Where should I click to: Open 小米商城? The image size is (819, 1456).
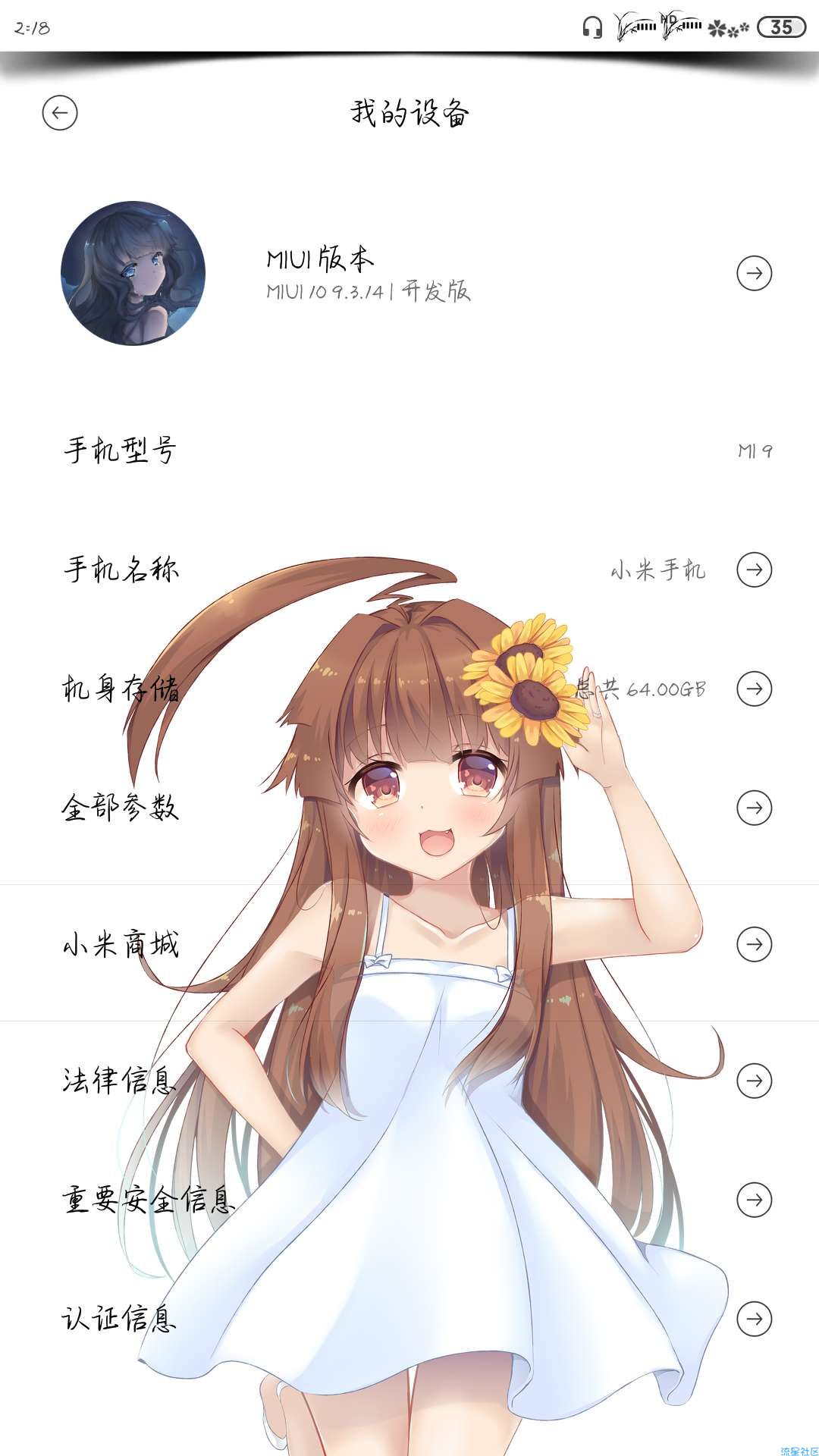(753, 944)
